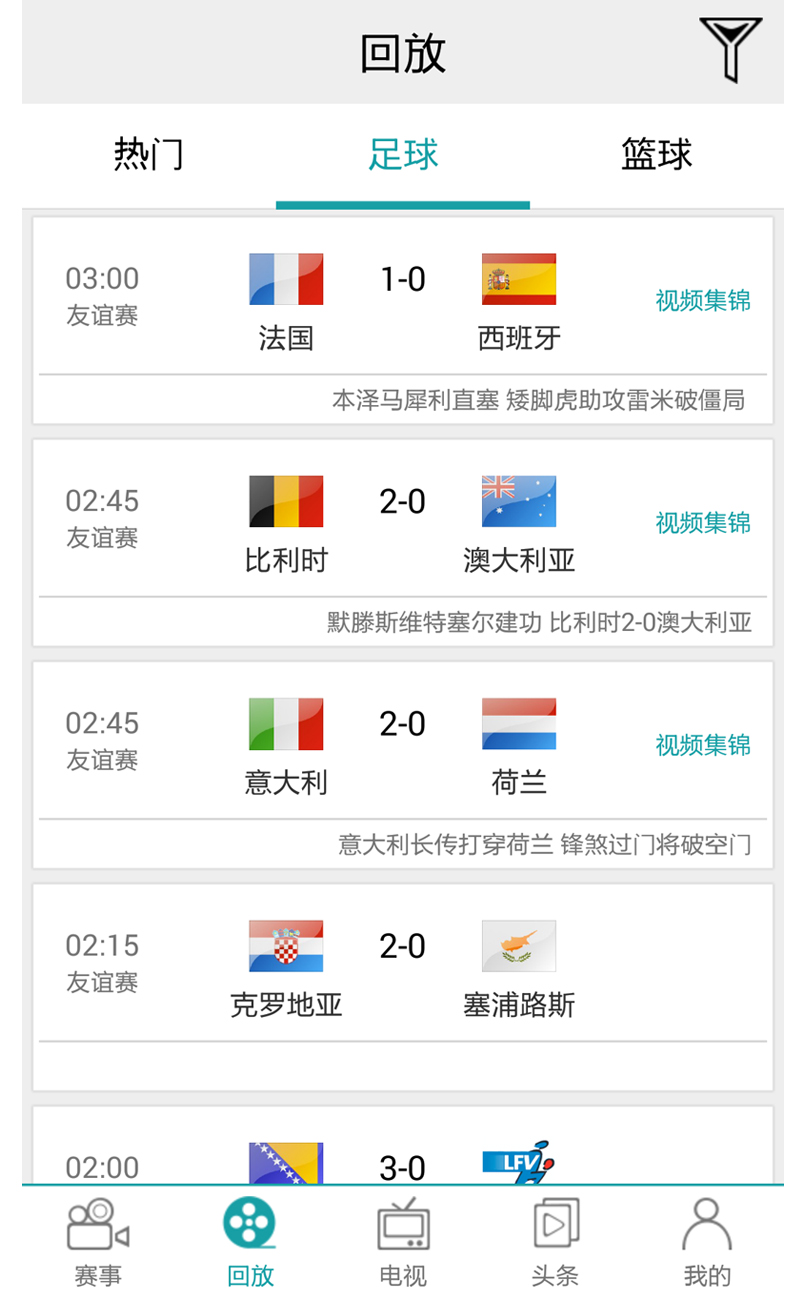This screenshot has height=1300, width=800.
Task: Open the 克罗地亚 vs 塞浦路斯 match card
Action: (x=403, y=987)
